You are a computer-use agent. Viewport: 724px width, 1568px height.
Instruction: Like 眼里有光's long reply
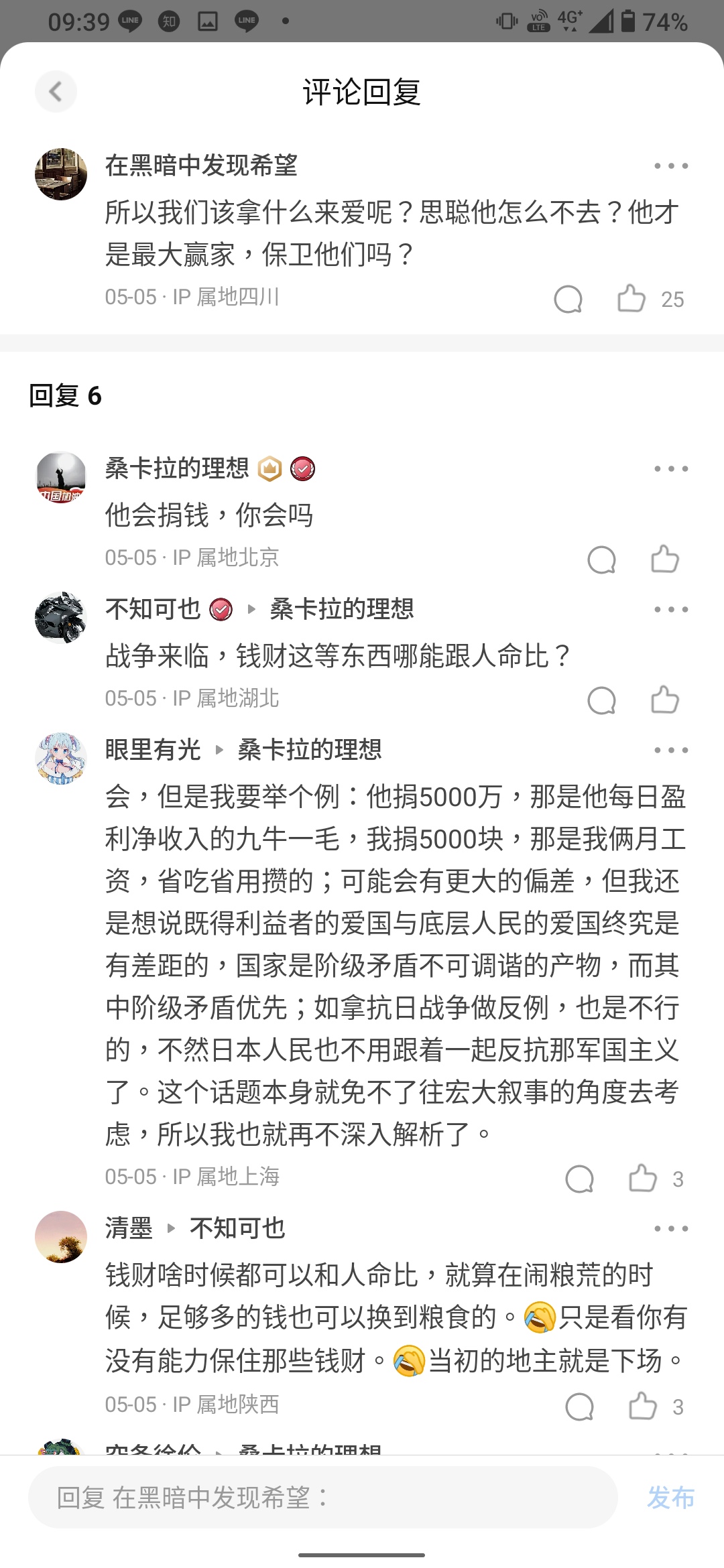643,1178
